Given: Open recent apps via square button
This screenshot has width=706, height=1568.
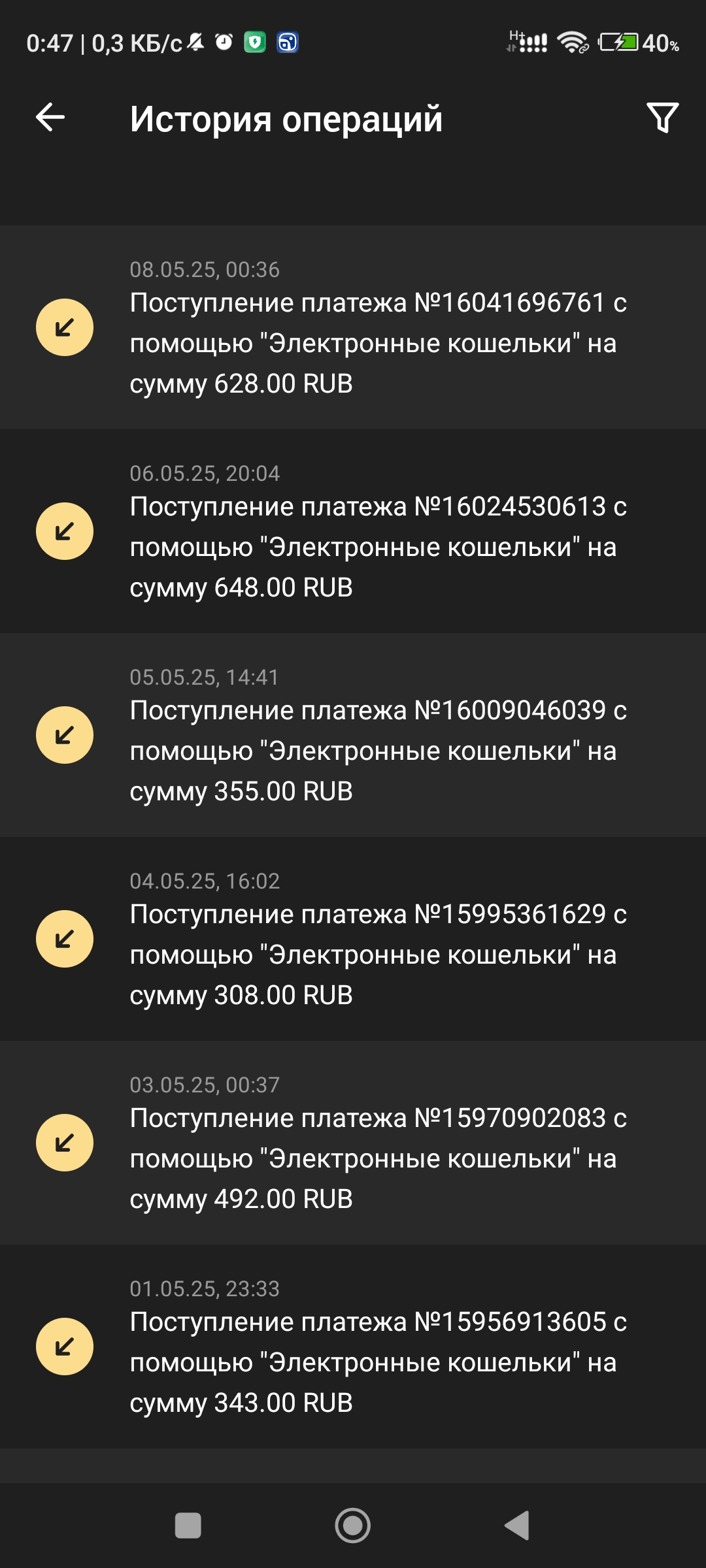Looking at the screenshot, I should (188, 1526).
